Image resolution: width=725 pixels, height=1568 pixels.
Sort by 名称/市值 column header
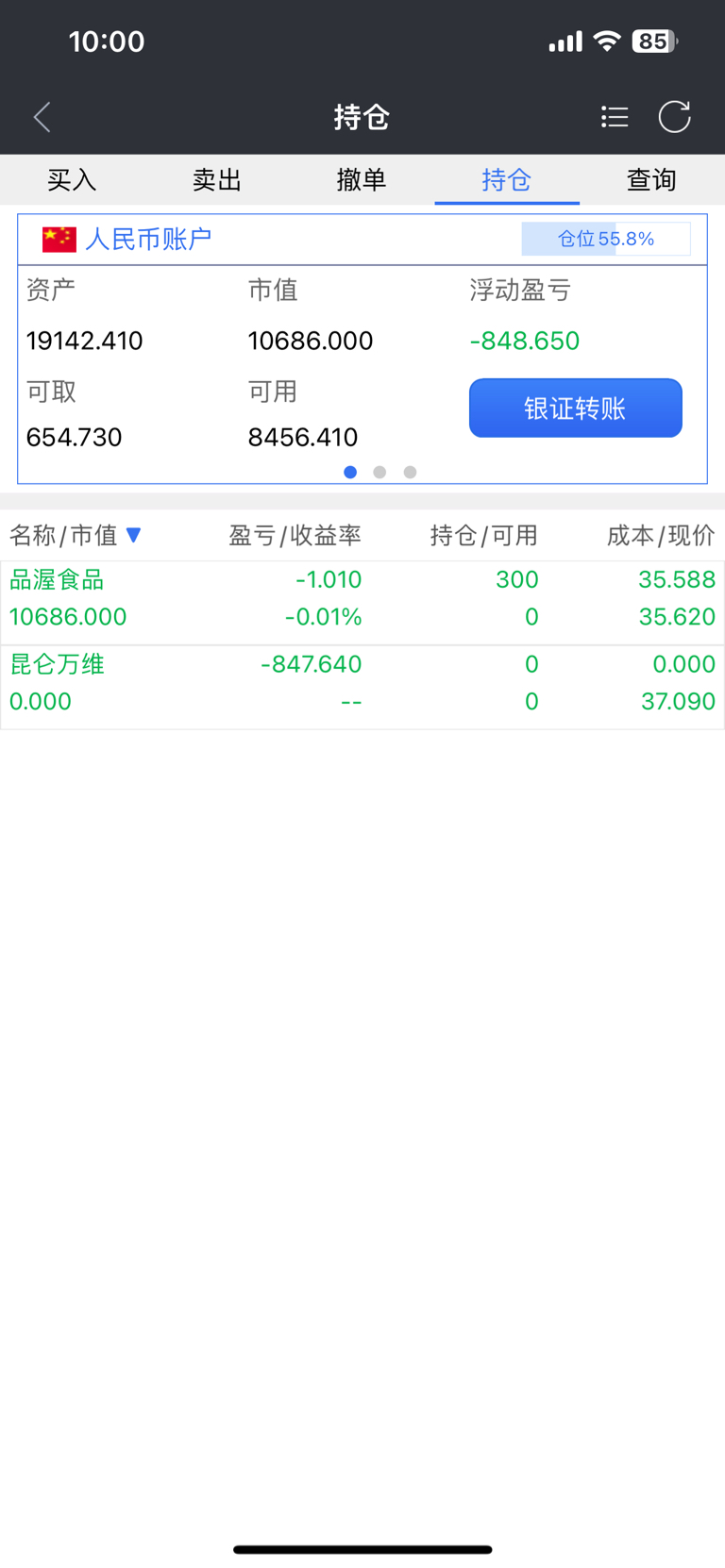[x=76, y=536]
